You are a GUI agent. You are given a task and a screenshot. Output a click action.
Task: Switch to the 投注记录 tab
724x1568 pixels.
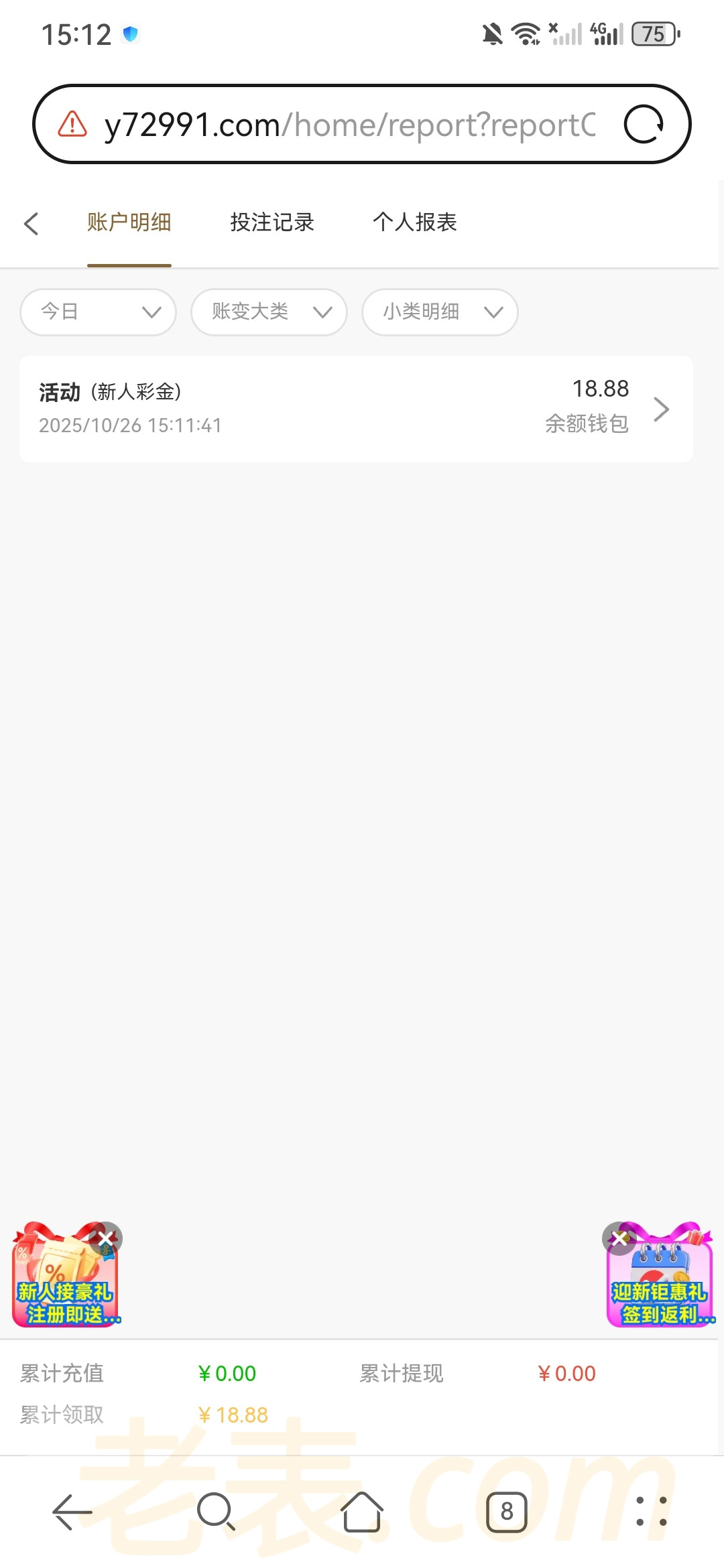pyautogui.click(x=272, y=222)
